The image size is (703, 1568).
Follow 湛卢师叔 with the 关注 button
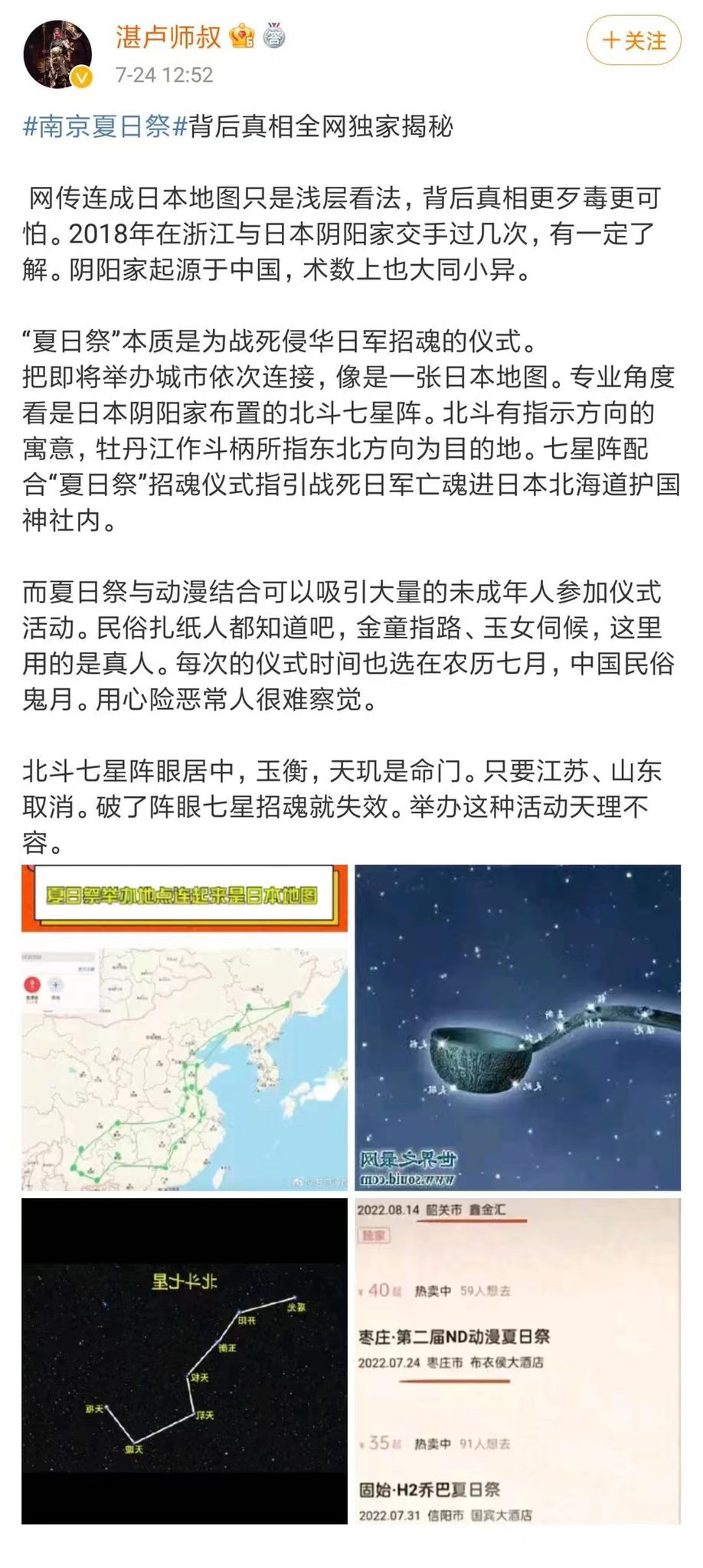tap(633, 41)
